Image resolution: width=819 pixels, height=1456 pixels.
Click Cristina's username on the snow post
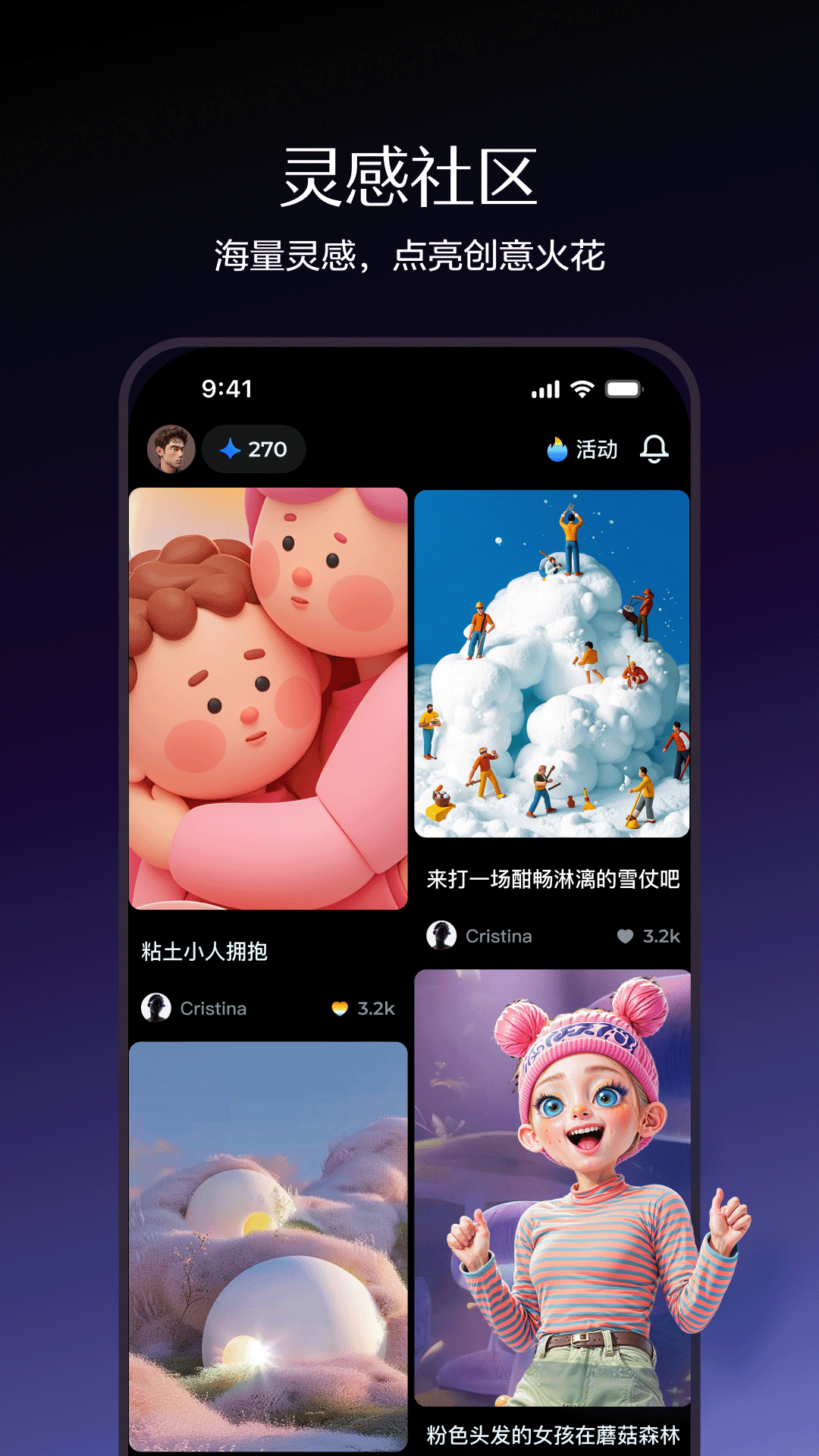[x=497, y=936]
